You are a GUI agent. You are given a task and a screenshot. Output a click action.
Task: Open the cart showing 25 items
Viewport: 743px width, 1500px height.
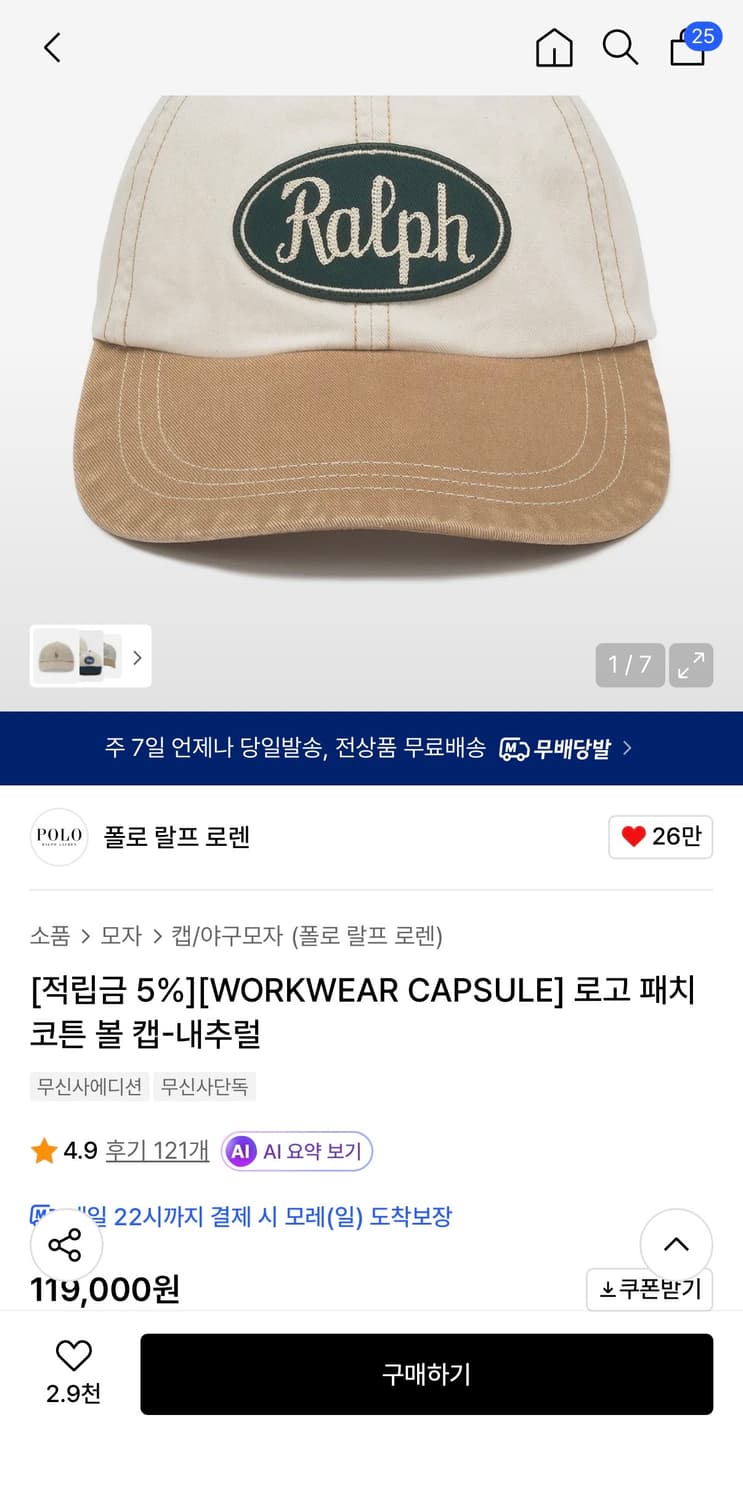688,50
